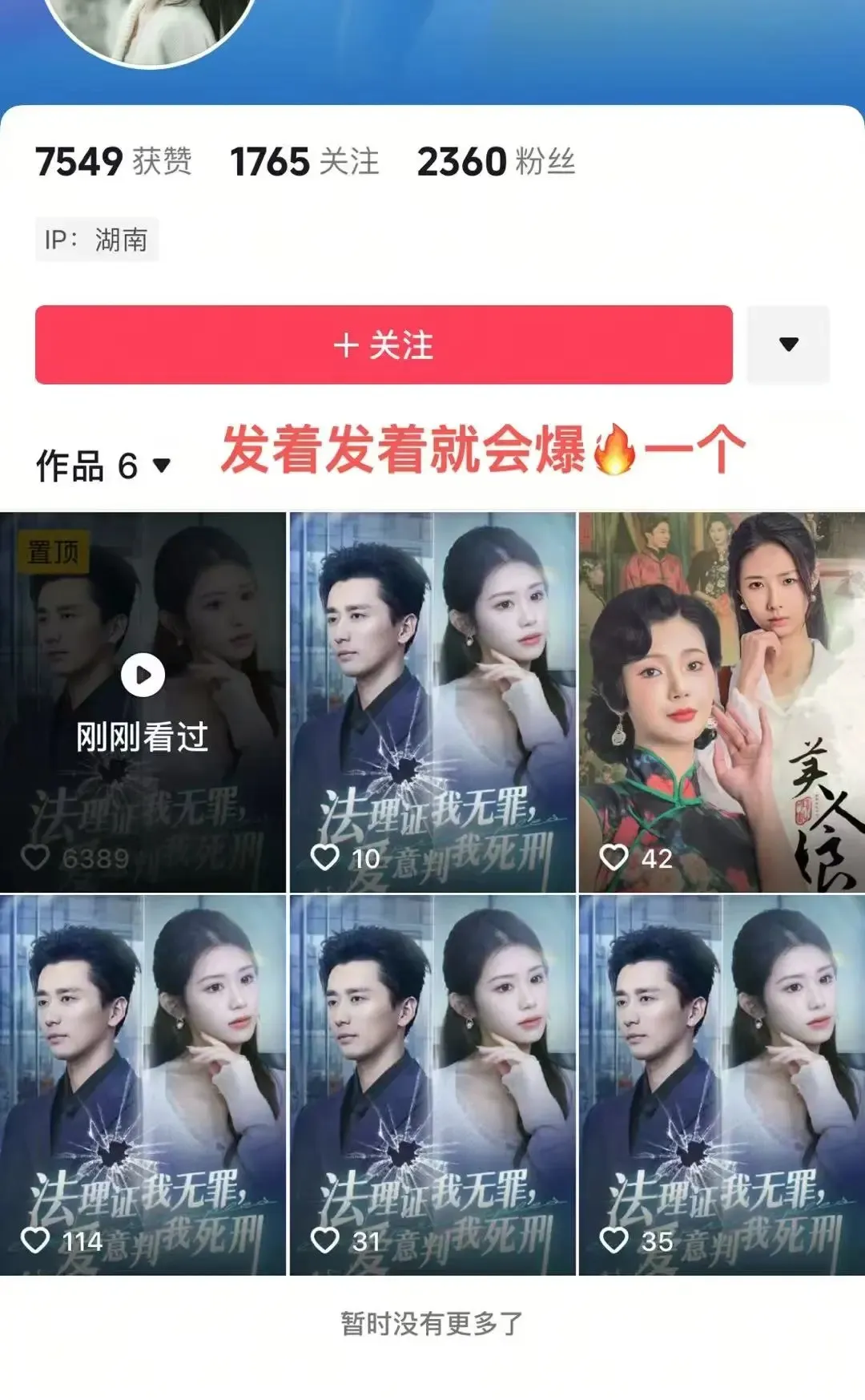This screenshot has width=865, height=1400.
Task: Watch the video with 35 likes
Action: [x=722, y=1084]
